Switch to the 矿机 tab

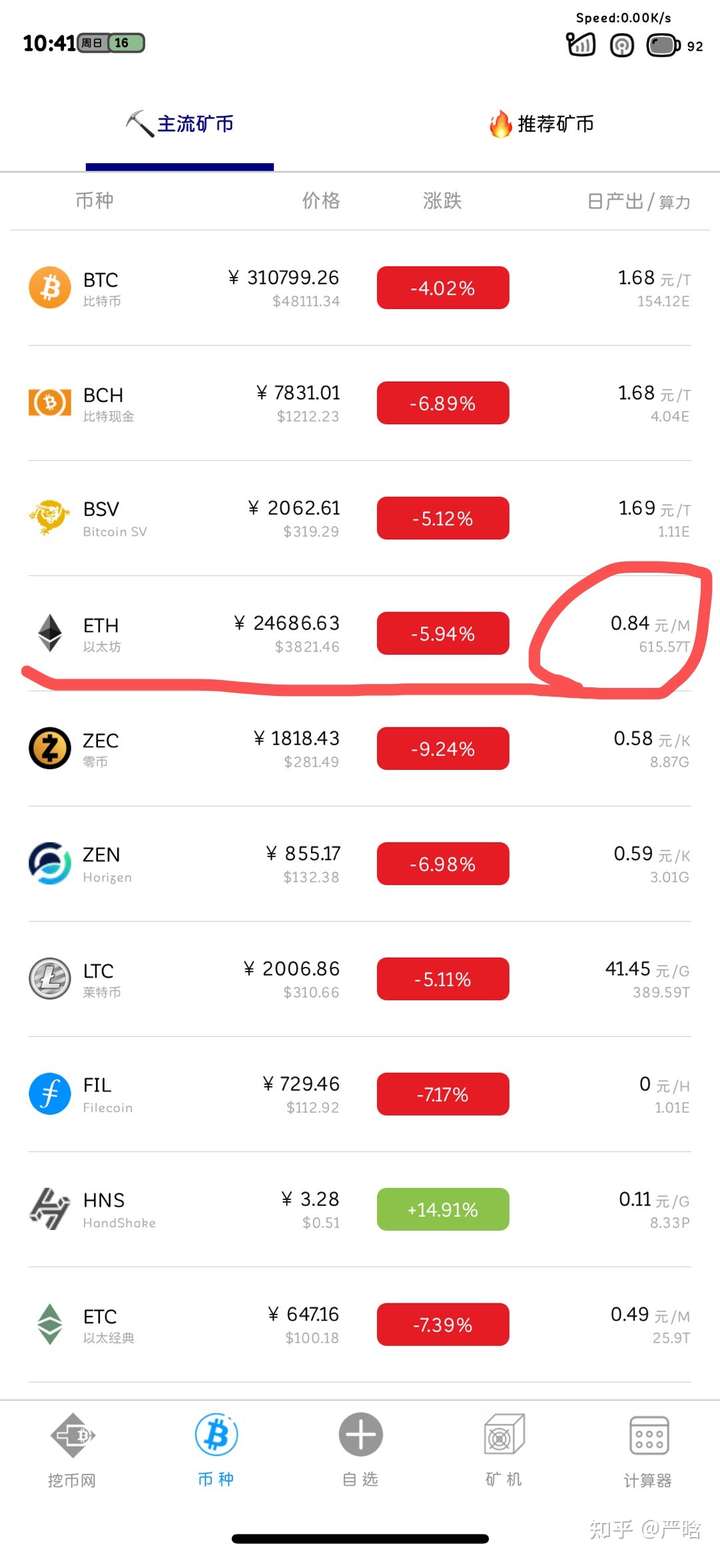tap(504, 1450)
